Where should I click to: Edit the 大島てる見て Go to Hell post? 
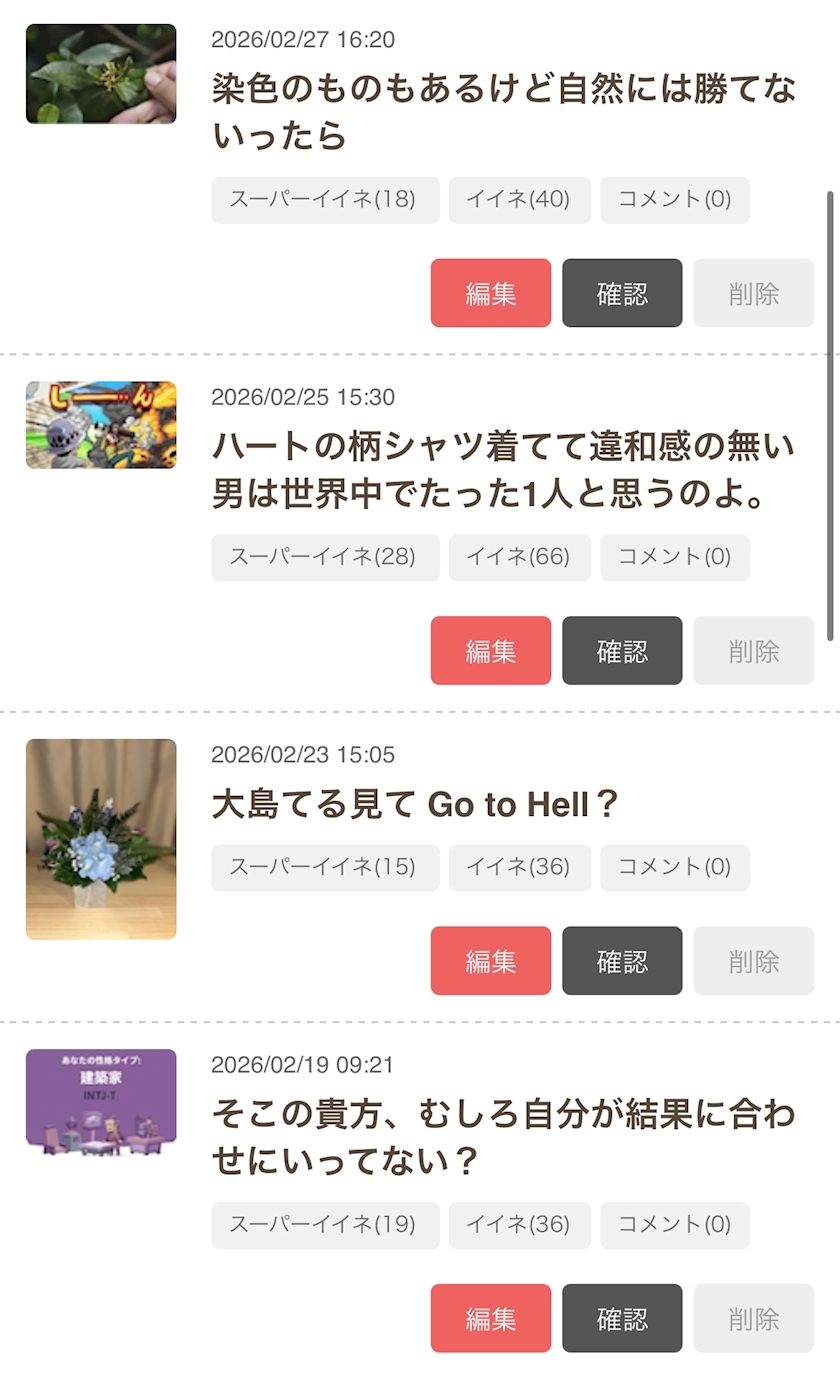pyautogui.click(x=490, y=960)
